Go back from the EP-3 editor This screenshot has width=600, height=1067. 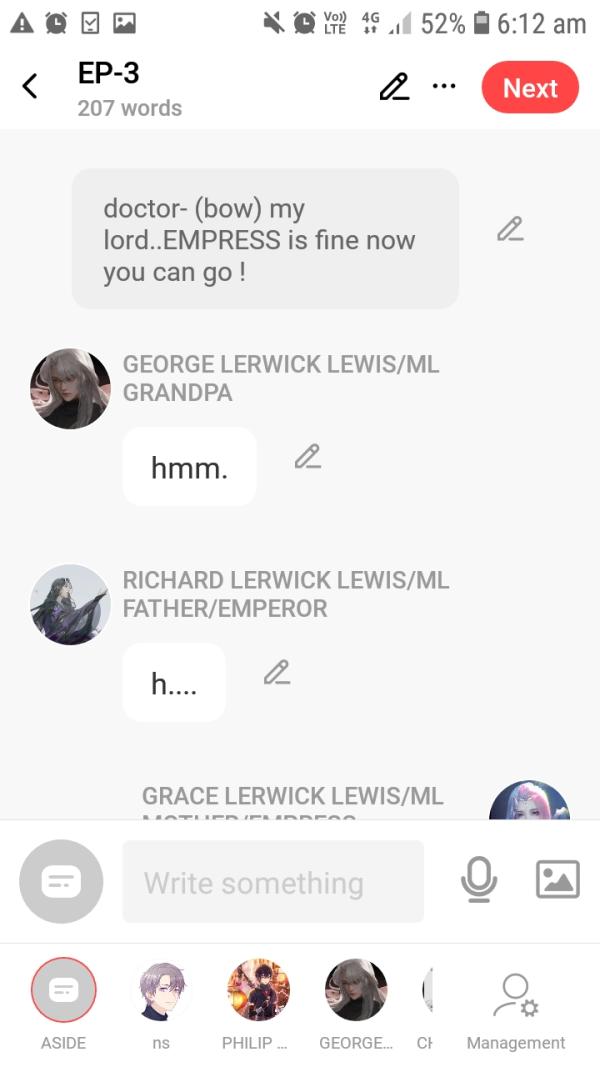(30, 87)
